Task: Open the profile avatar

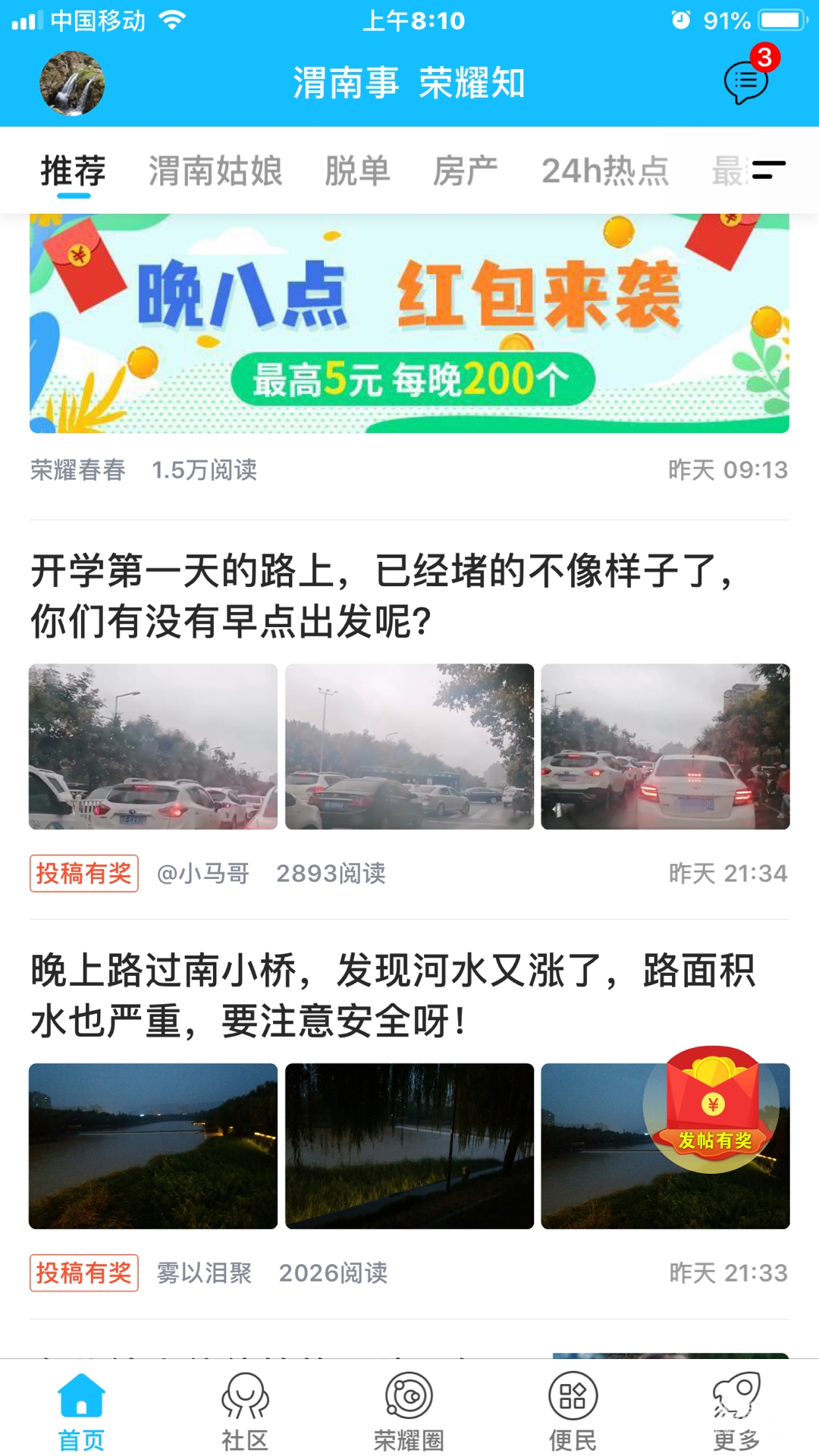Action: coord(72,83)
